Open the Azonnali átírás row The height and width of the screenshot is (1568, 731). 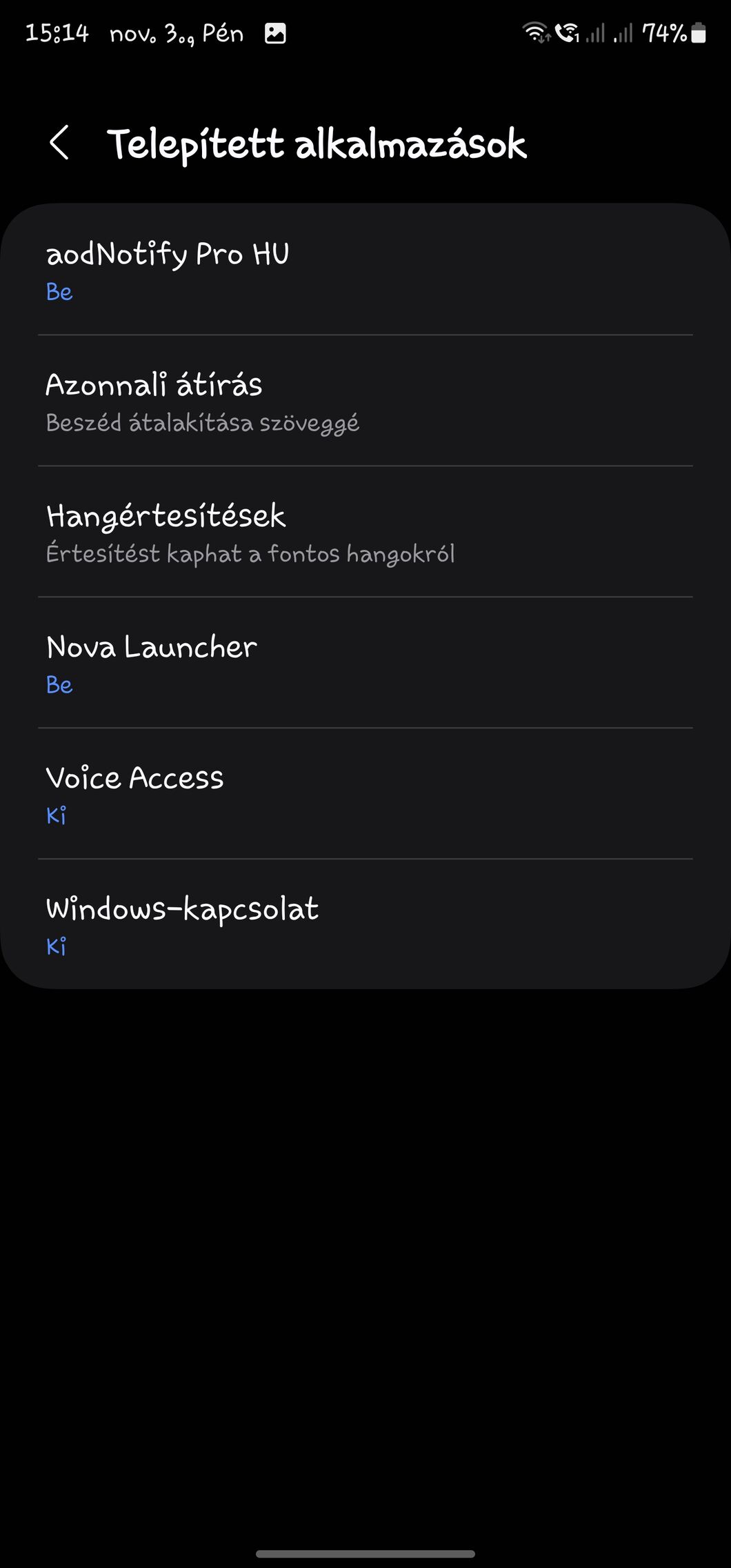pyautogui.click(x=365, y=401)
